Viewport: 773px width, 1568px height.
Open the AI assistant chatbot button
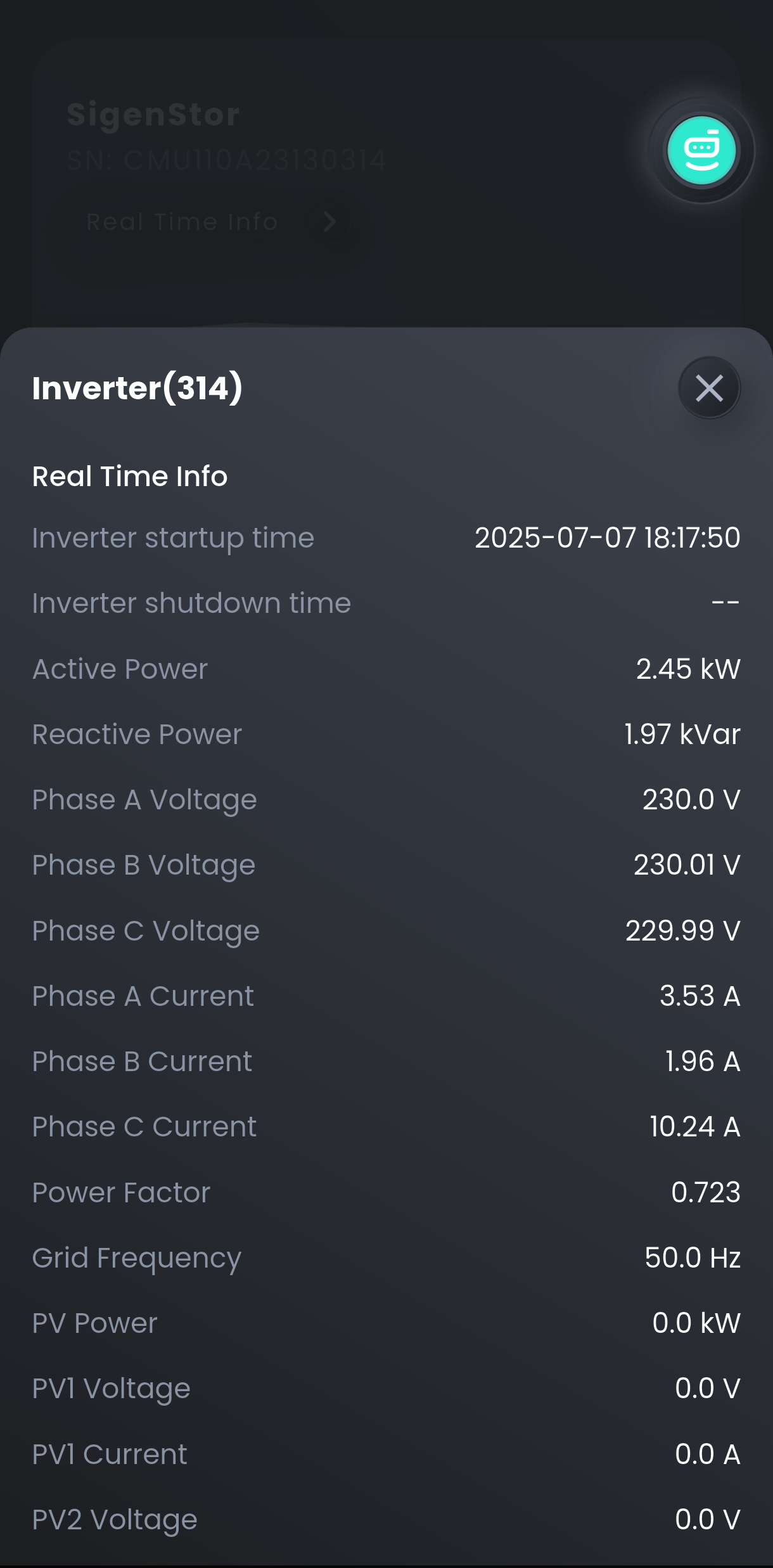(701, 150)
